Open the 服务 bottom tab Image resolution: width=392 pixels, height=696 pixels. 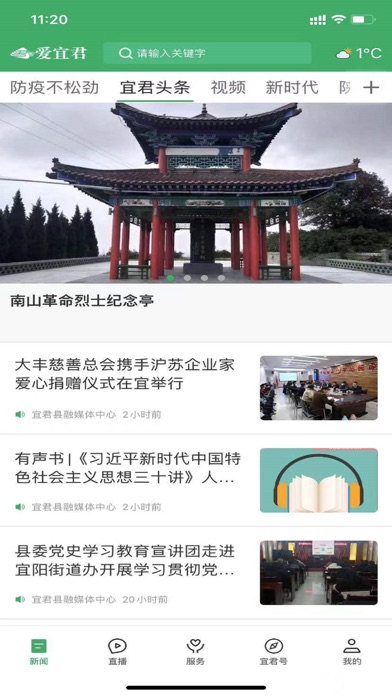[195, 652]
